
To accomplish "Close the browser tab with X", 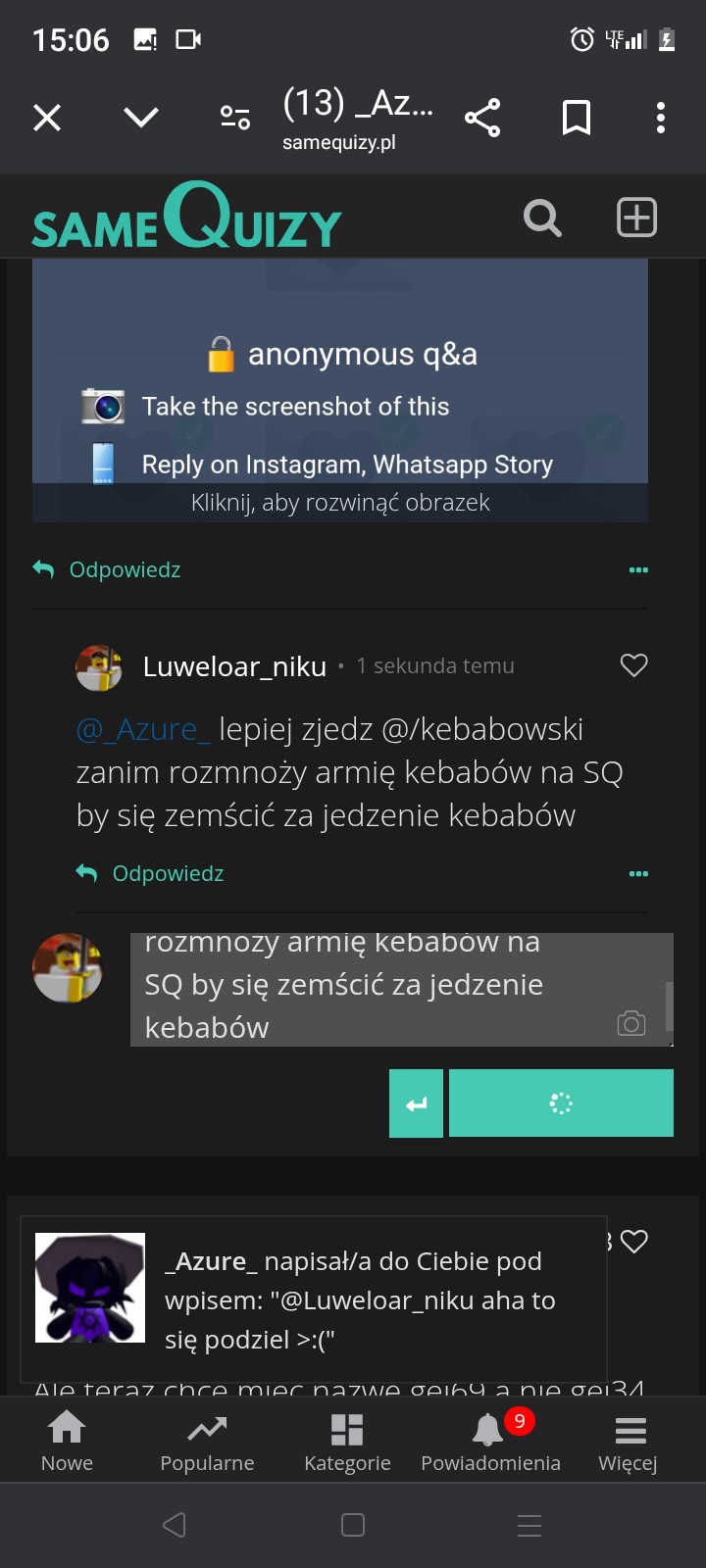I will pos(47,119).
